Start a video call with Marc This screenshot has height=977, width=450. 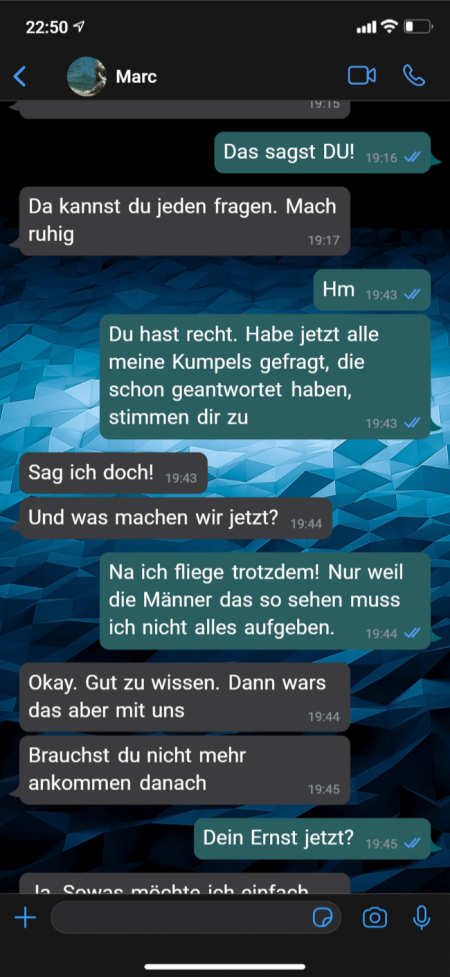coord(361,76)
